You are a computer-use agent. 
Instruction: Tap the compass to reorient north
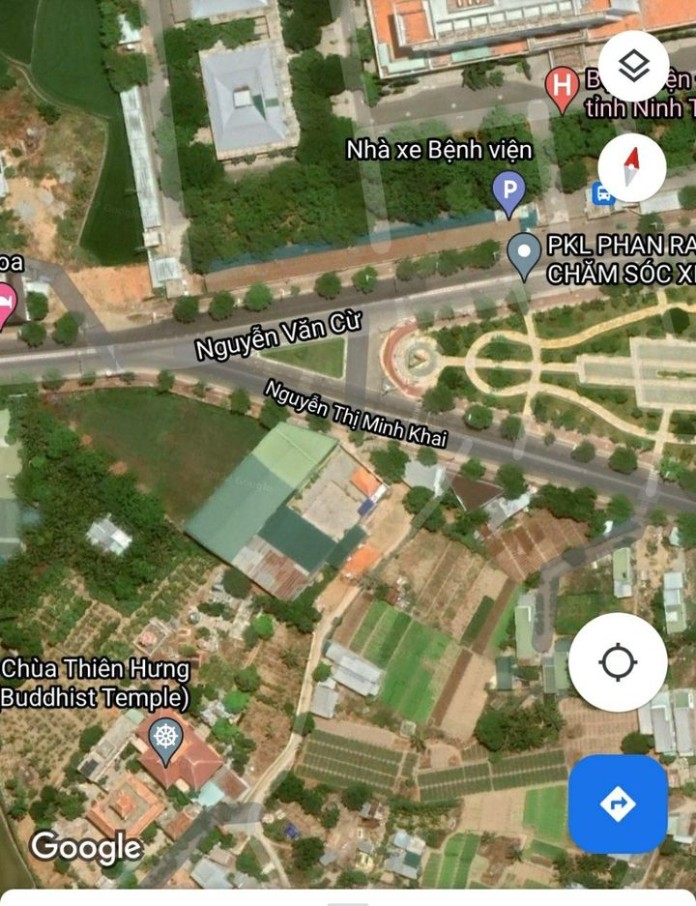coord(632,168)
